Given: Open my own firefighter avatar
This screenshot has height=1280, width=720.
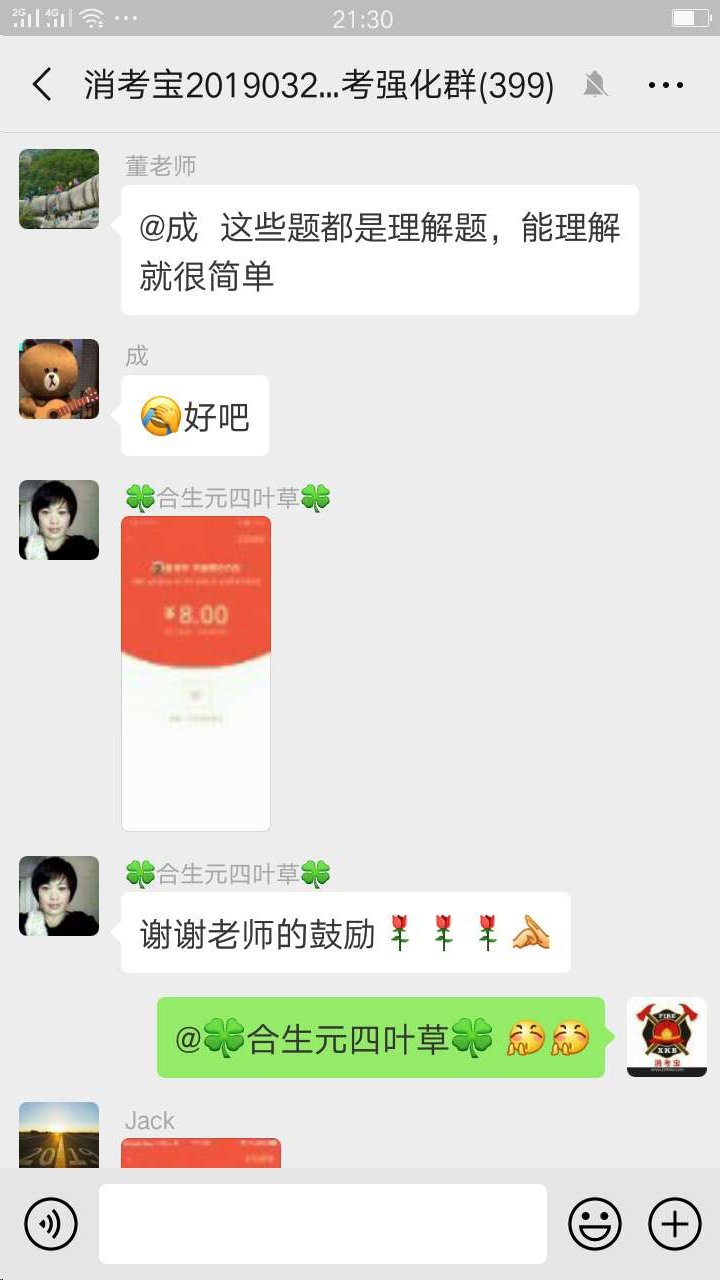Looking at the screenshot, I should point(666,1037).
